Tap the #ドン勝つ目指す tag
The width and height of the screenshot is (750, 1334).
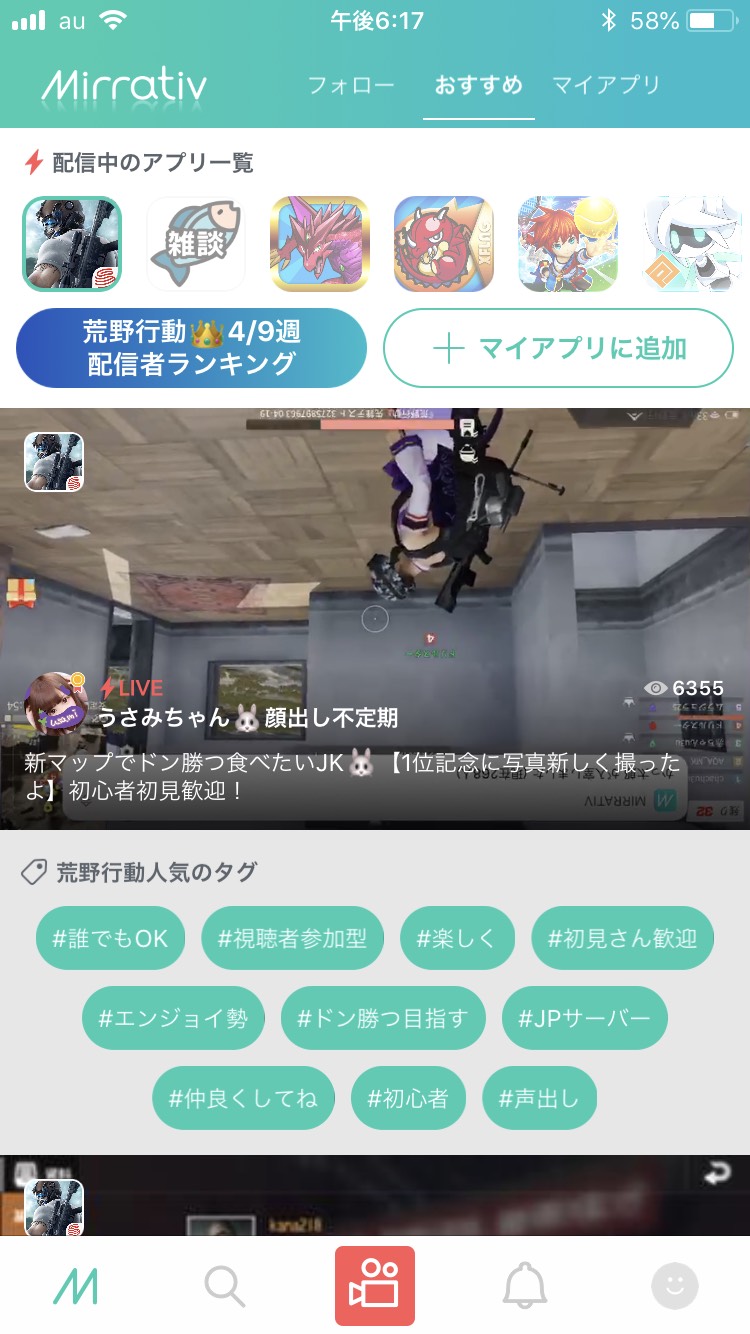tap(383, 1018)
